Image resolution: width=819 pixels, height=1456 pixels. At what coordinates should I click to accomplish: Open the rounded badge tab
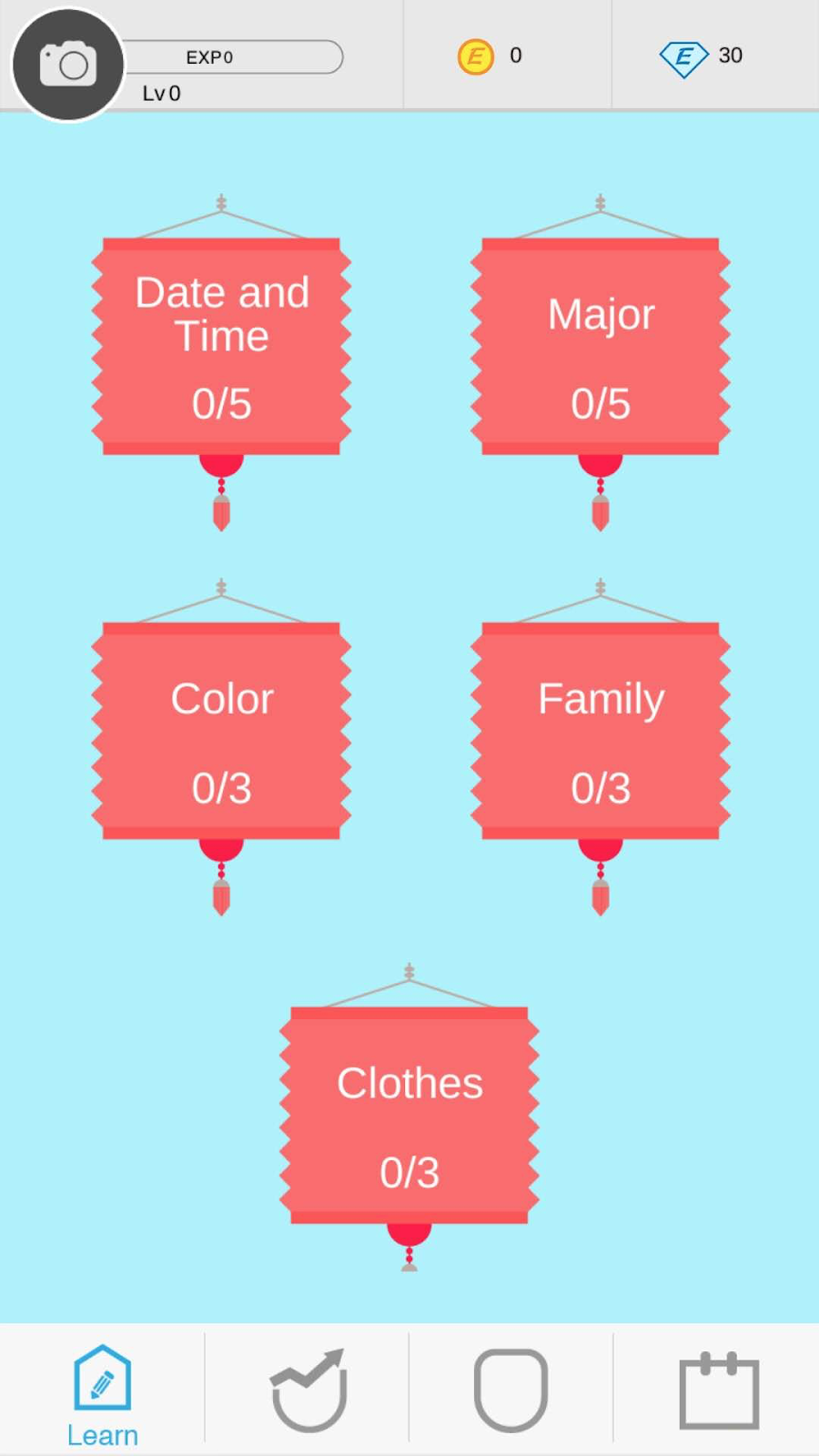pyautogui.click(x=511, y=1390)
